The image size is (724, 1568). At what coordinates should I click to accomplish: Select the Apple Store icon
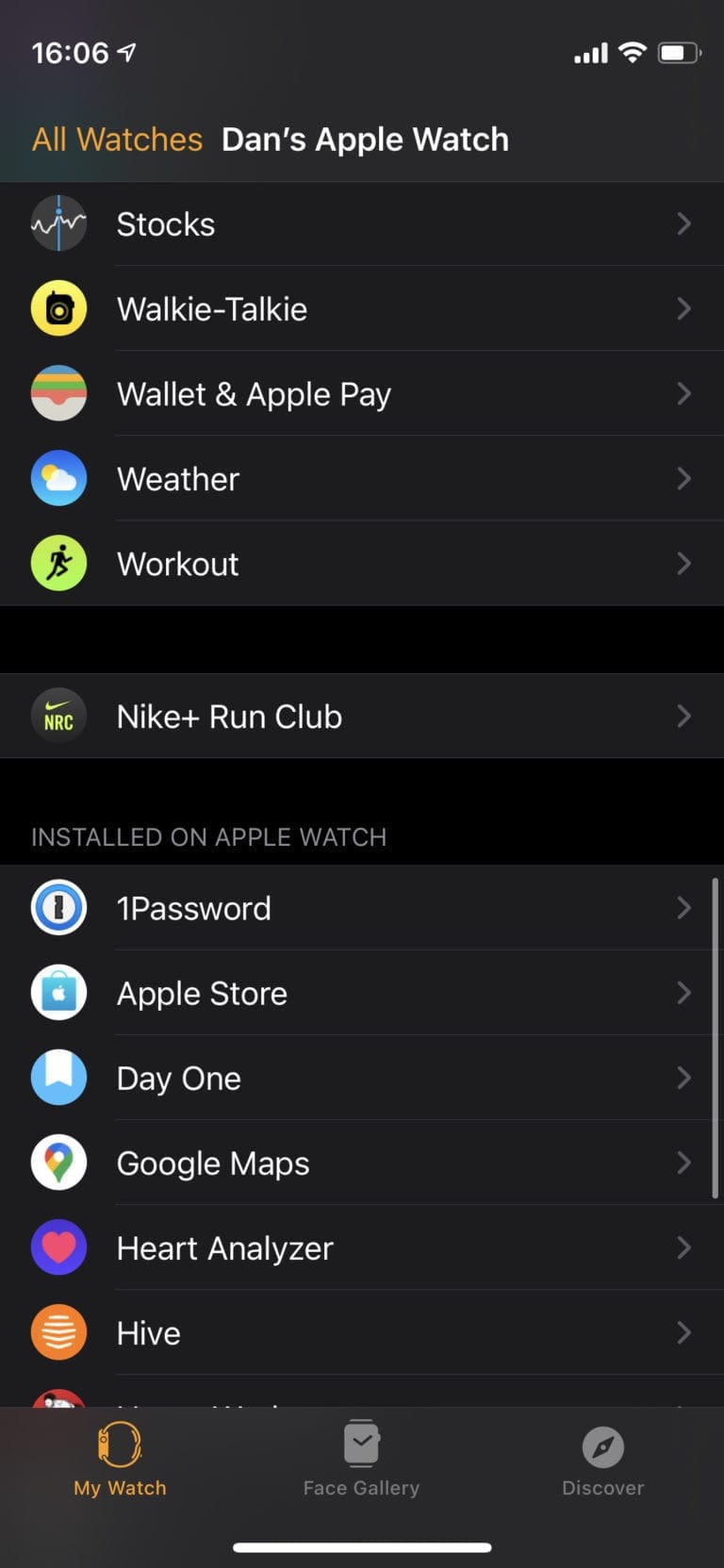pos(58,992)
